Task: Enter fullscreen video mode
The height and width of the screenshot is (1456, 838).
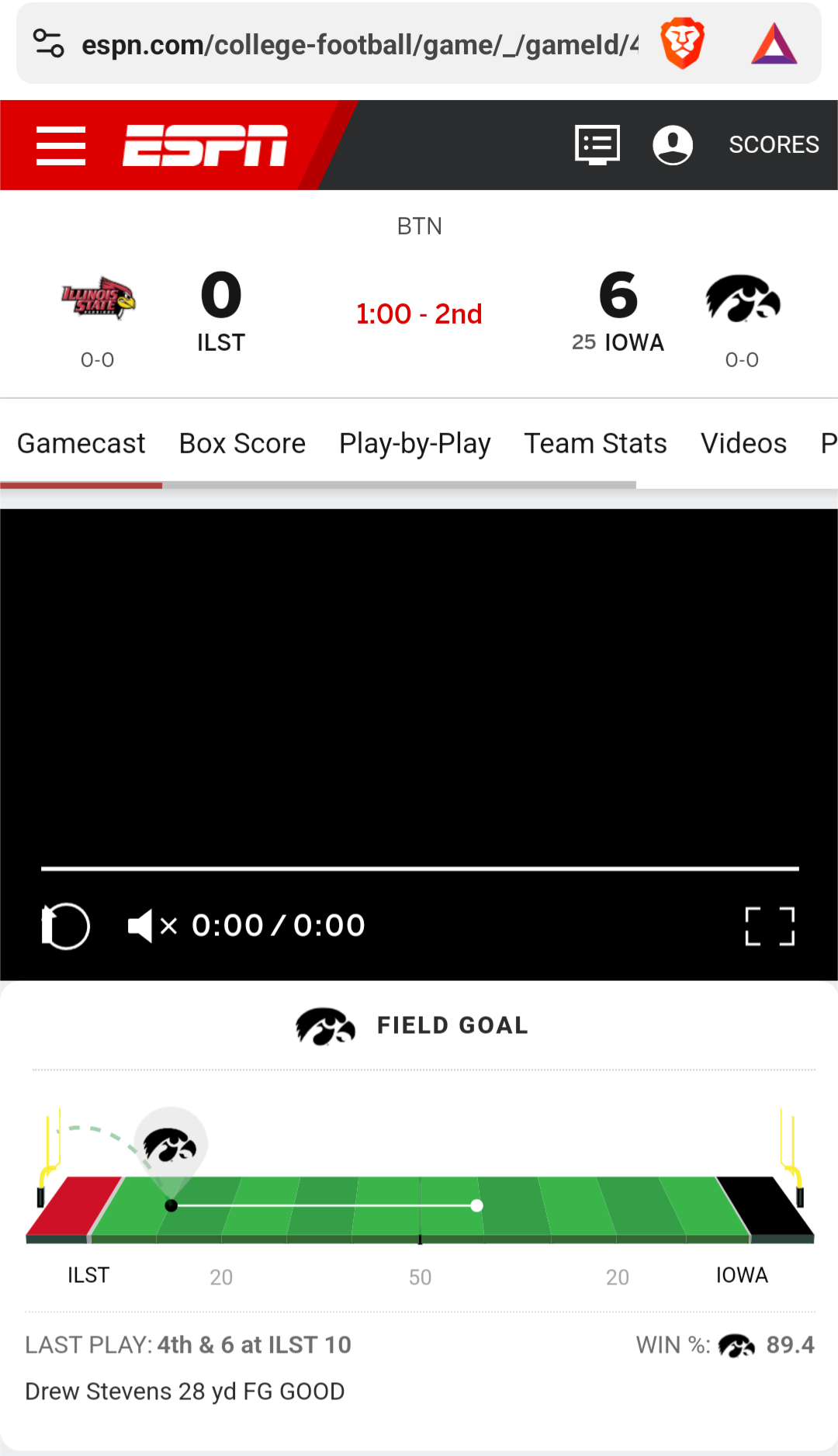Action: coord(770,926)
